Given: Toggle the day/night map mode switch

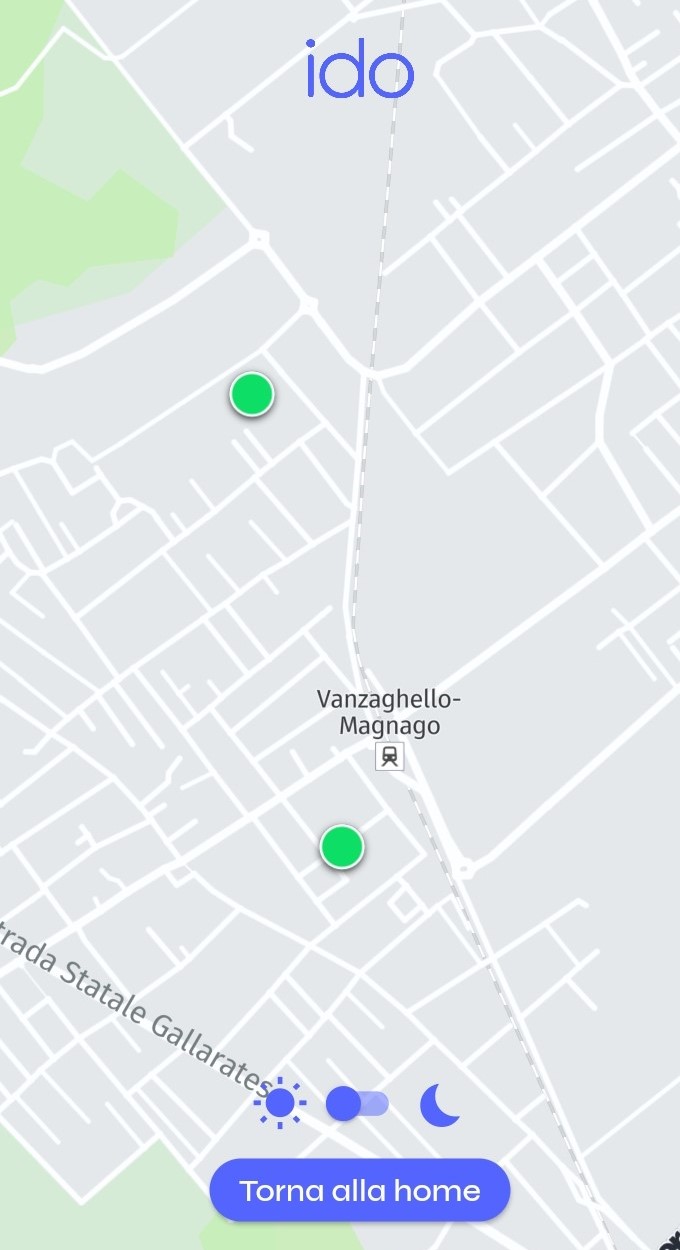Looking at the screenshot, I should [x=357, y=1104].
